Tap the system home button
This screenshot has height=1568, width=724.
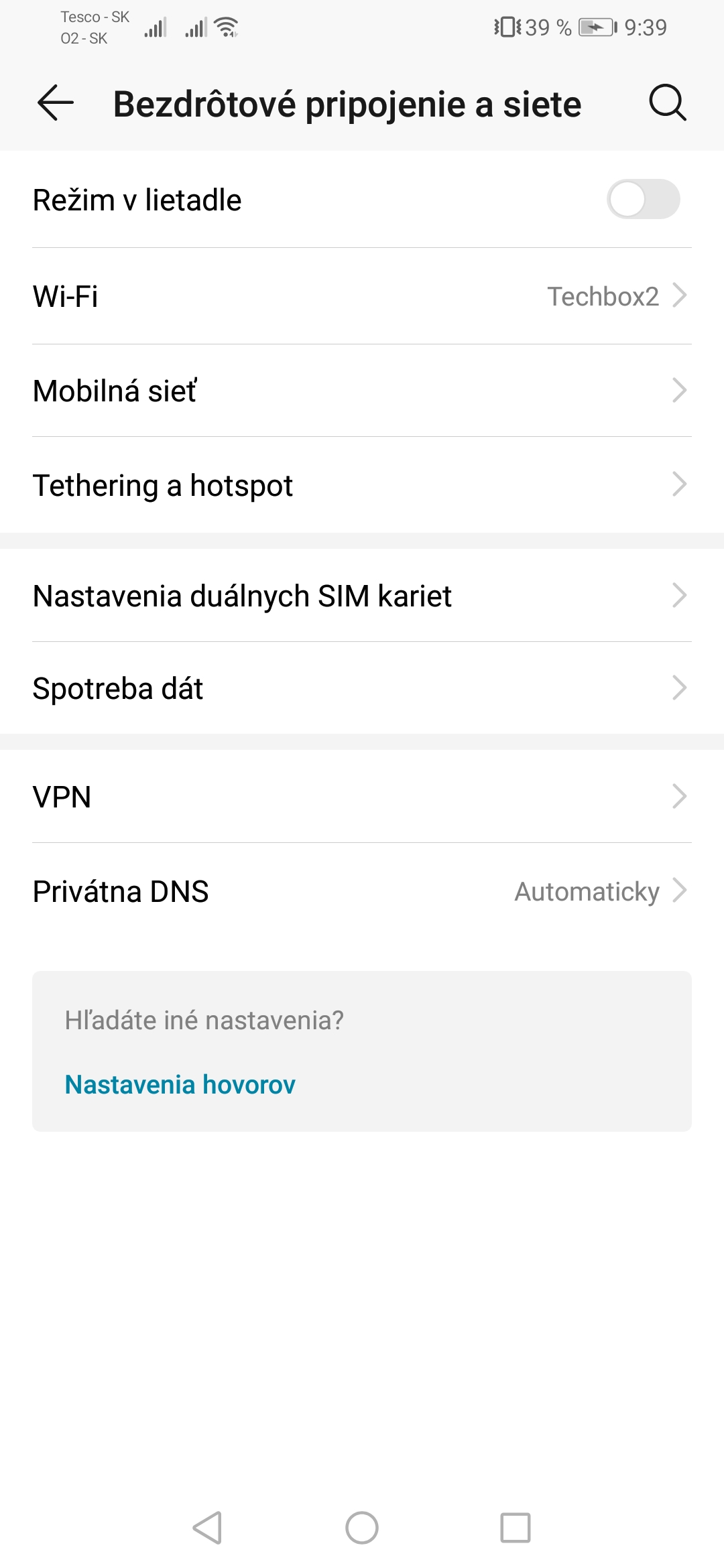tap(362, 1528)
